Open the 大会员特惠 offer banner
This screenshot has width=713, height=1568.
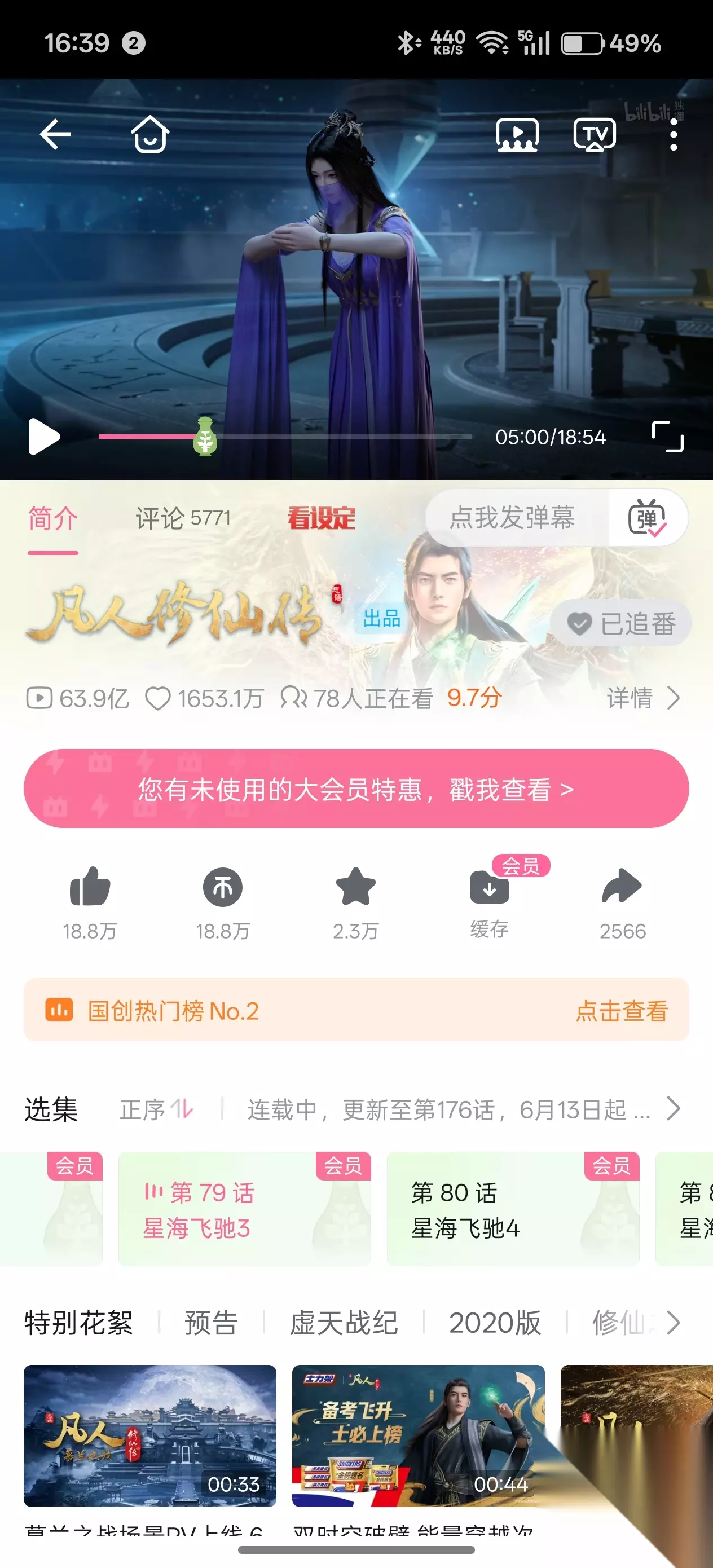coord(356,789)
